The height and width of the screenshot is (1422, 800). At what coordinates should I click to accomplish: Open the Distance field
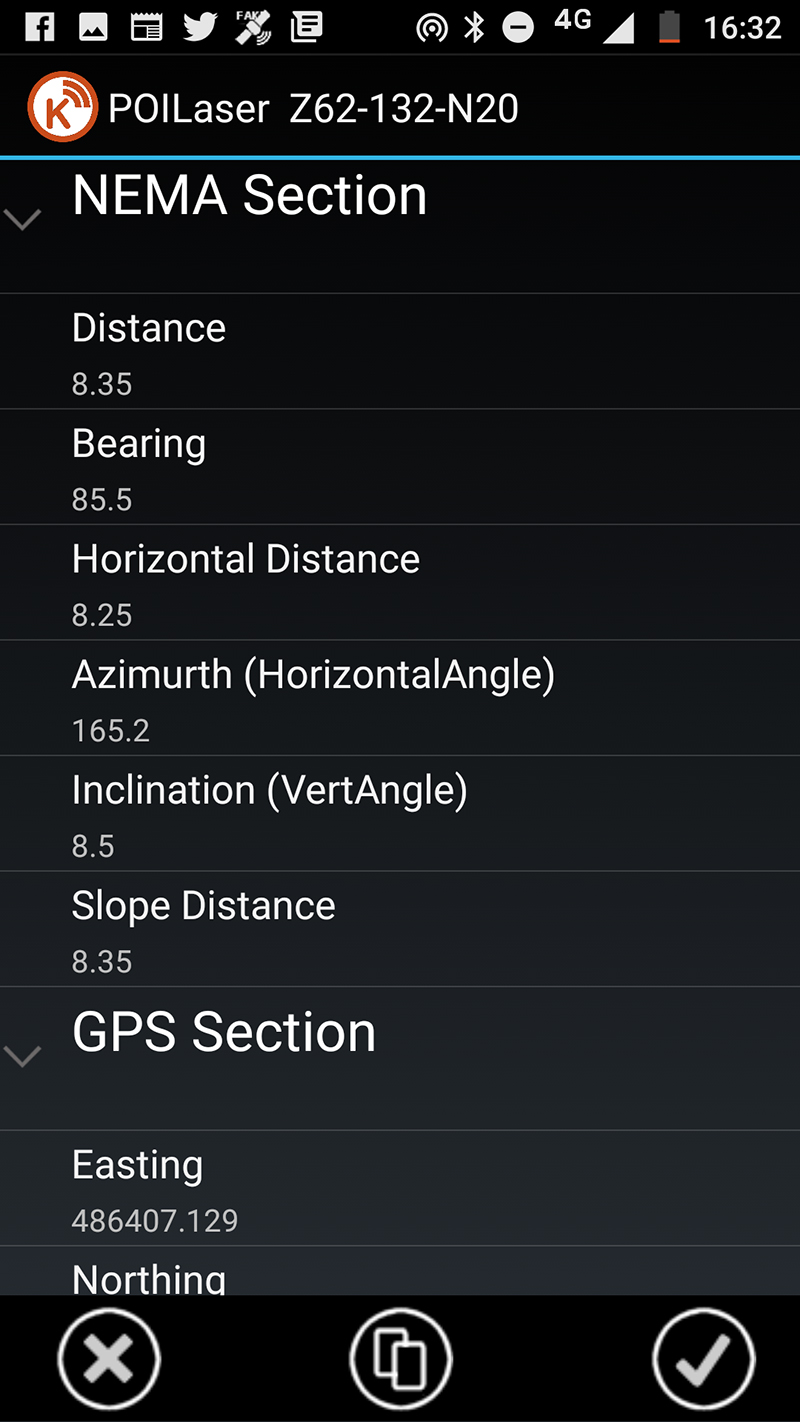[400, 351]
